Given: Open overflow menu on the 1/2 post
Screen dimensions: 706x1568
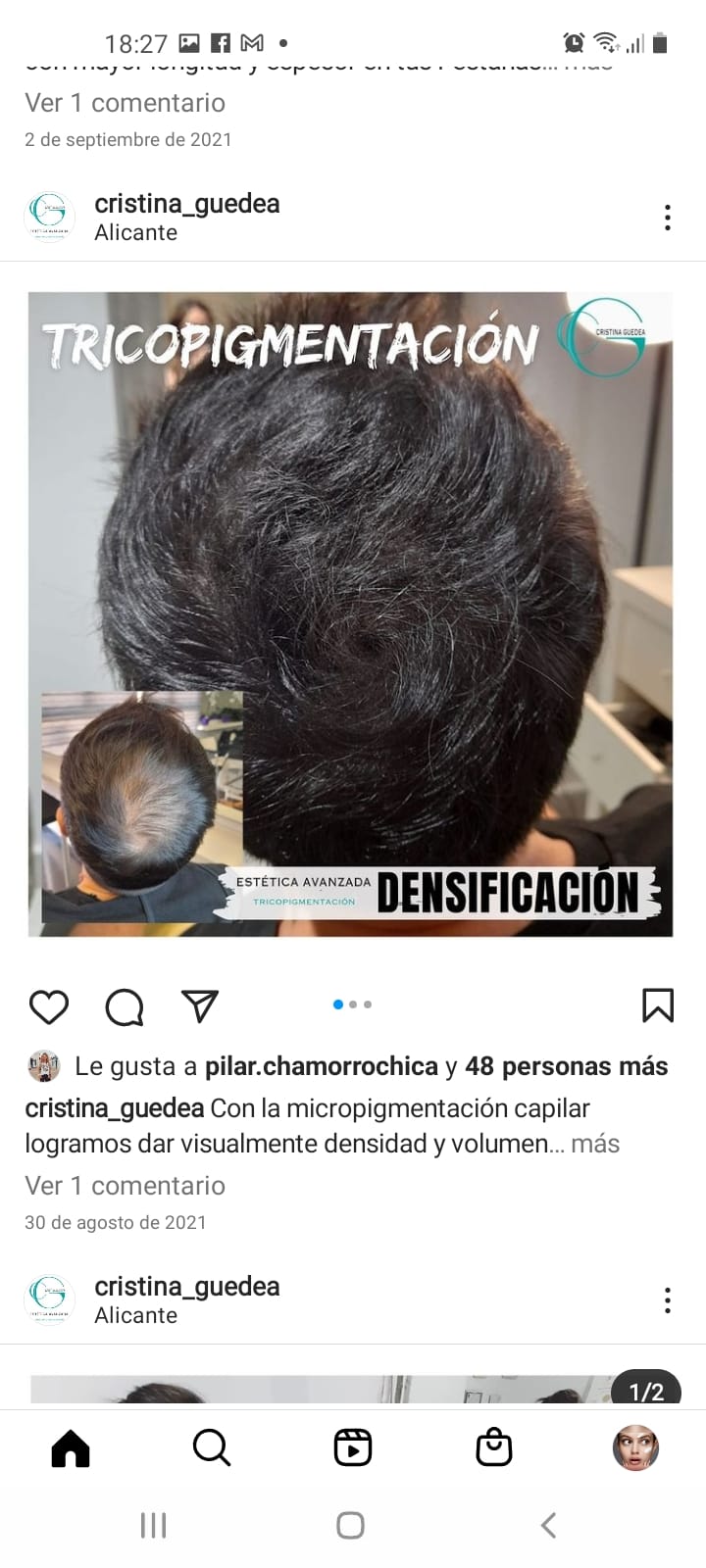Looking at the screenshot, I should coord(668,1300).
